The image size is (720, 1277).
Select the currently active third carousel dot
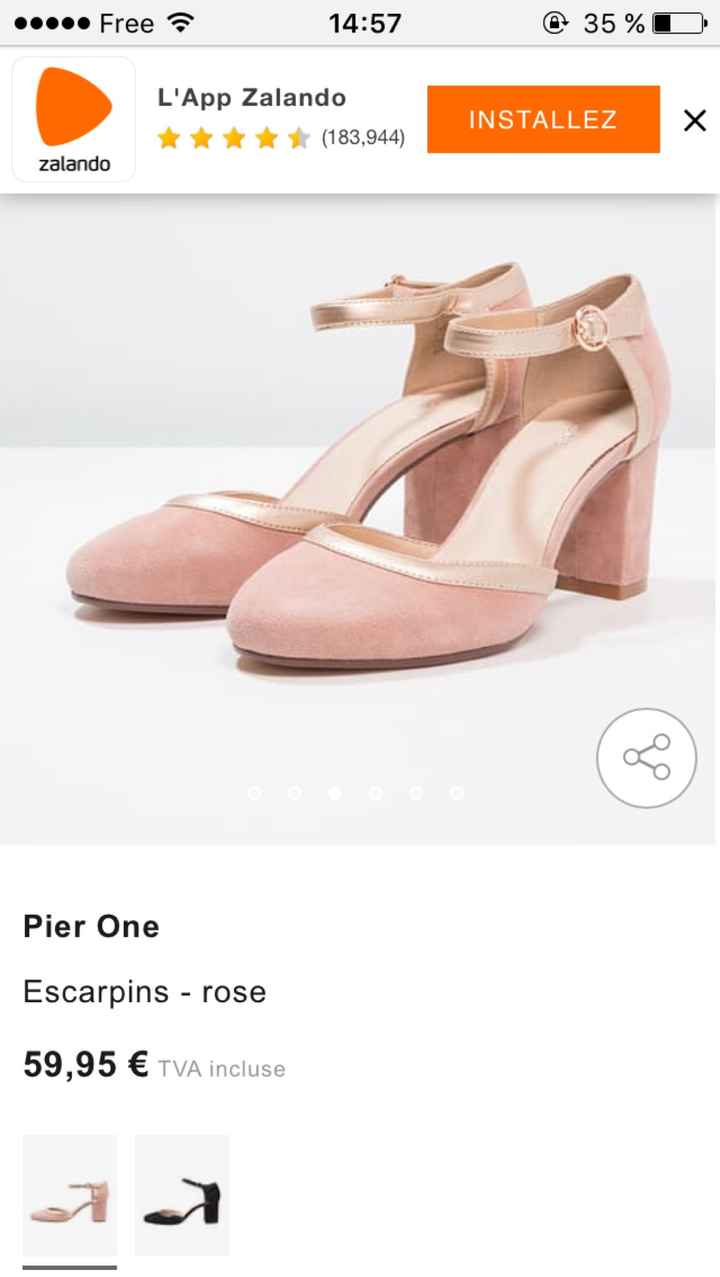click(335, 792)
